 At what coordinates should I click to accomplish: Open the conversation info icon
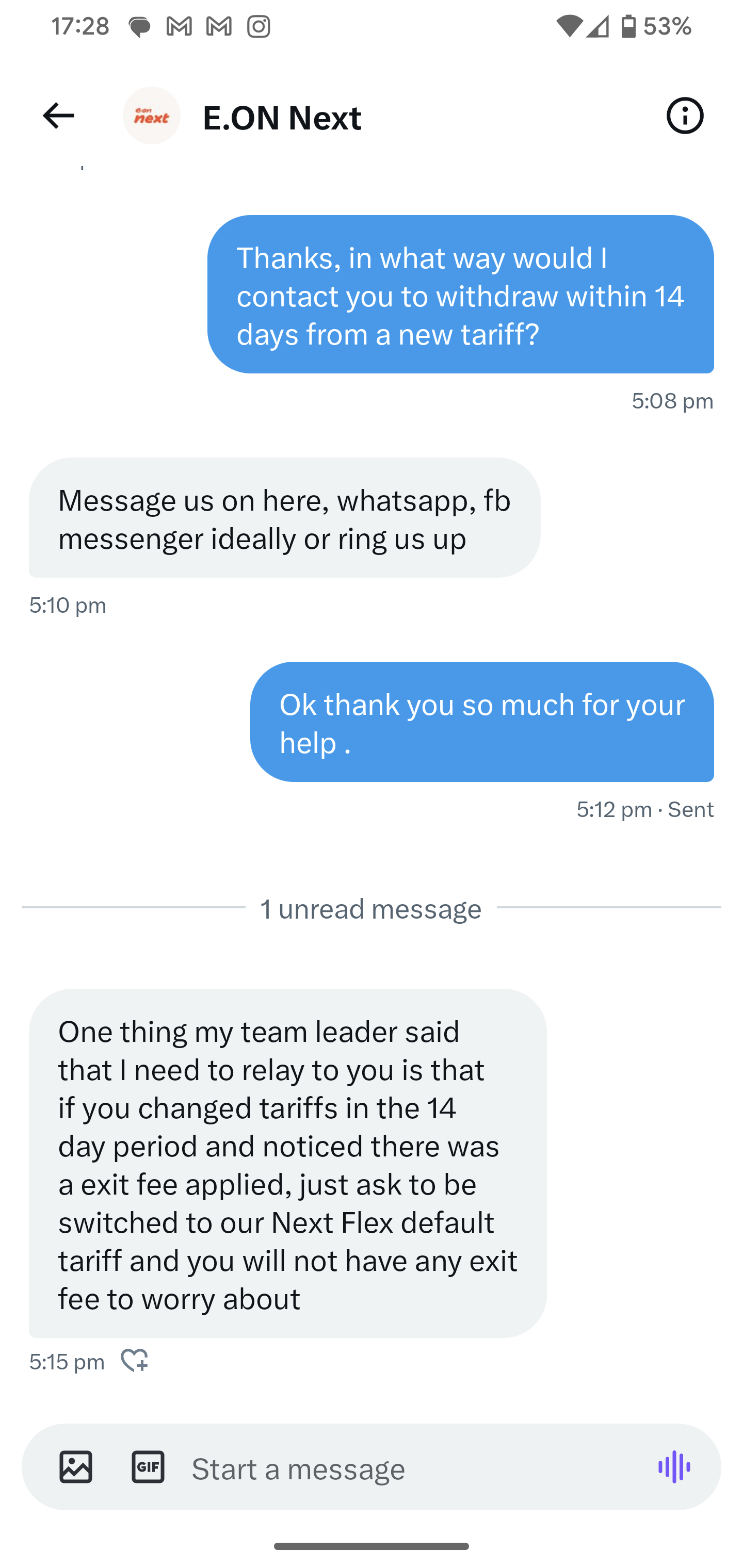pyautogui.click(x=685, y=116)
